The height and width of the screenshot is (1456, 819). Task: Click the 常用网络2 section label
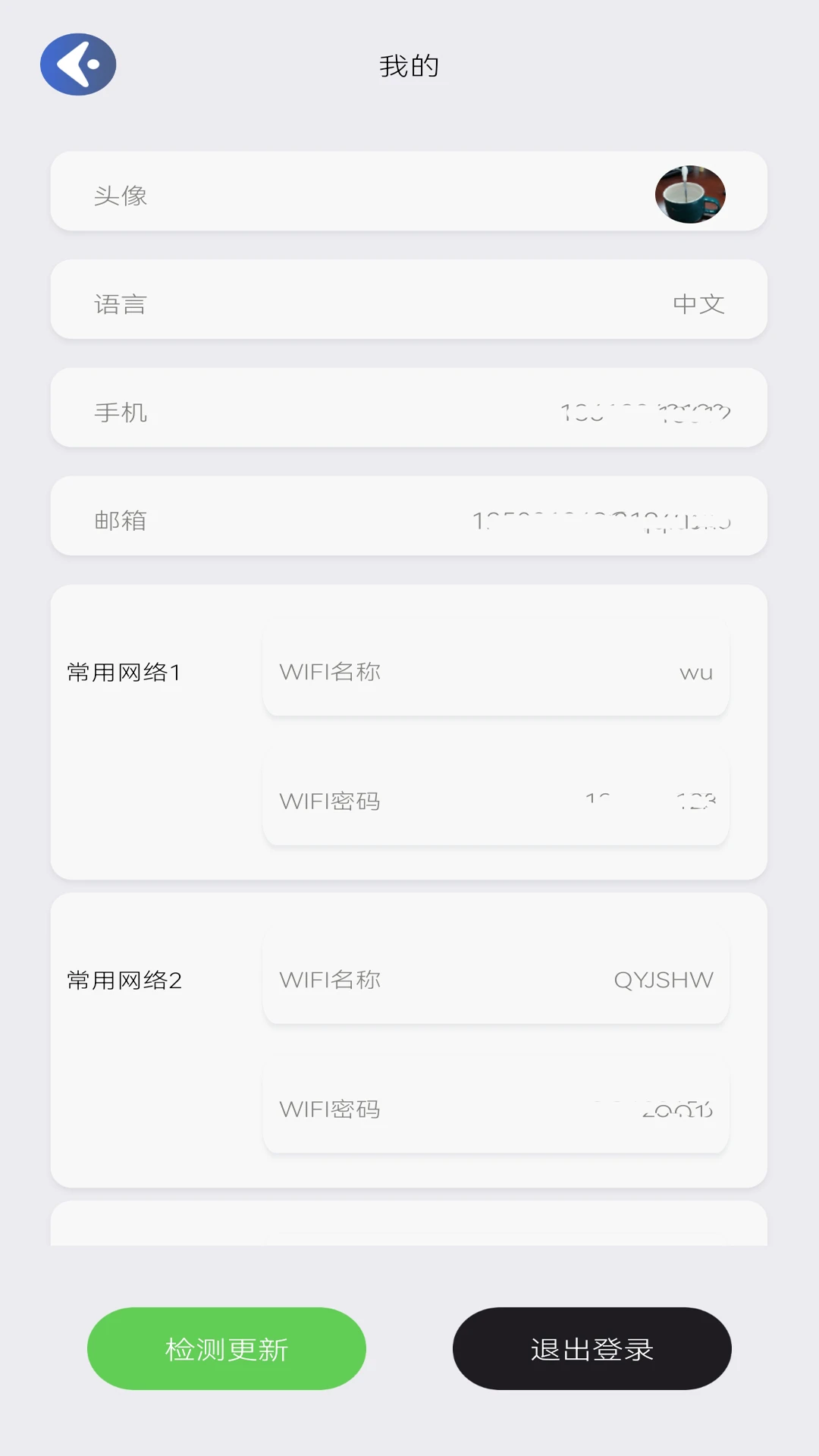pos(126,979)
